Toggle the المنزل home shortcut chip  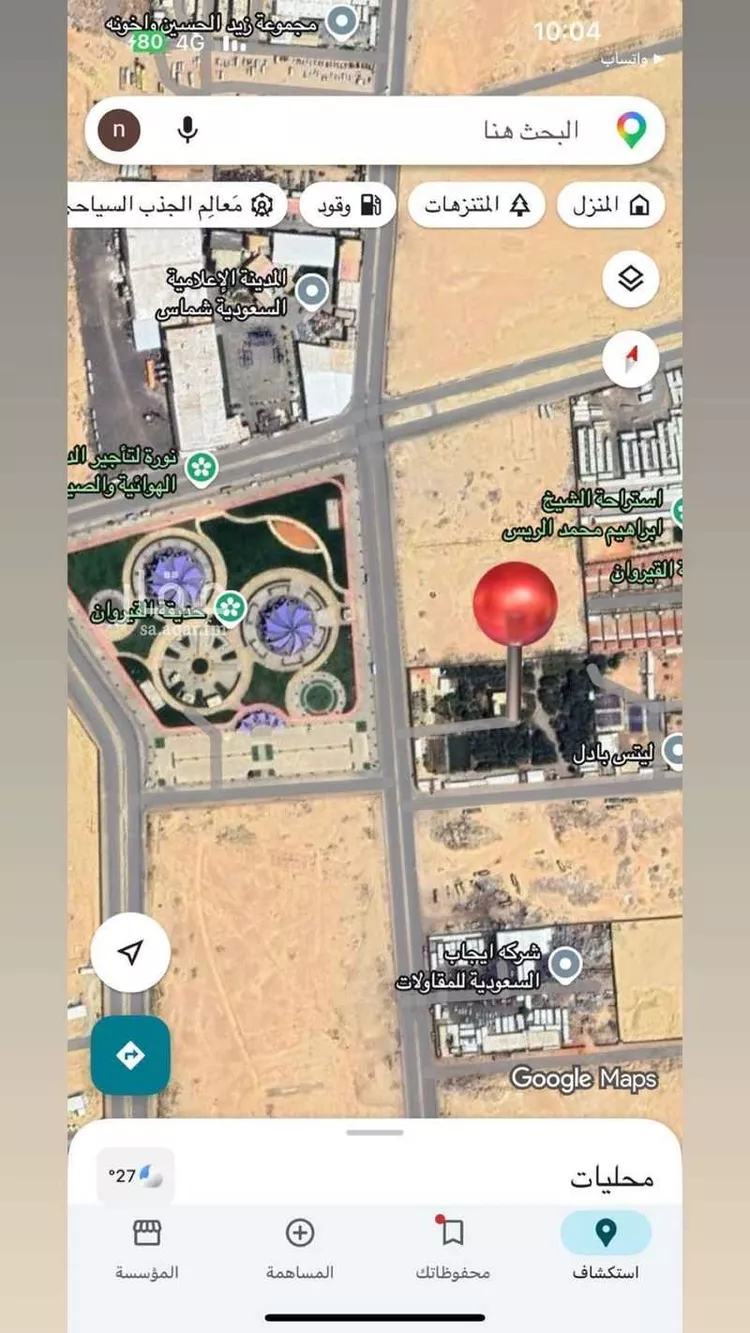pyautogui.click(x=610, y=204)
